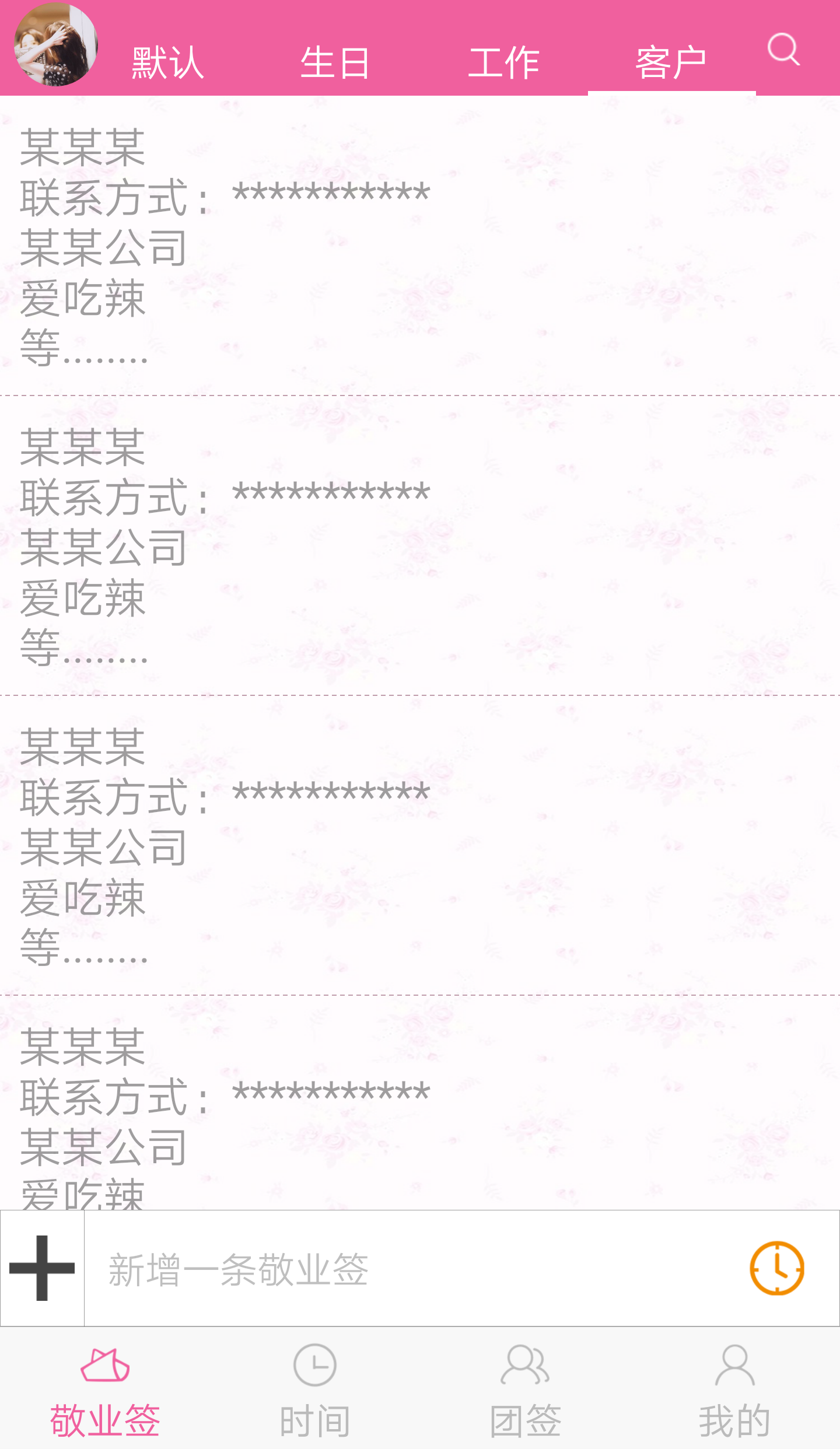The height and width of the screenshot is (1449, 840).
Task: Switch to the 生日 tab
Action: (335, 63)
